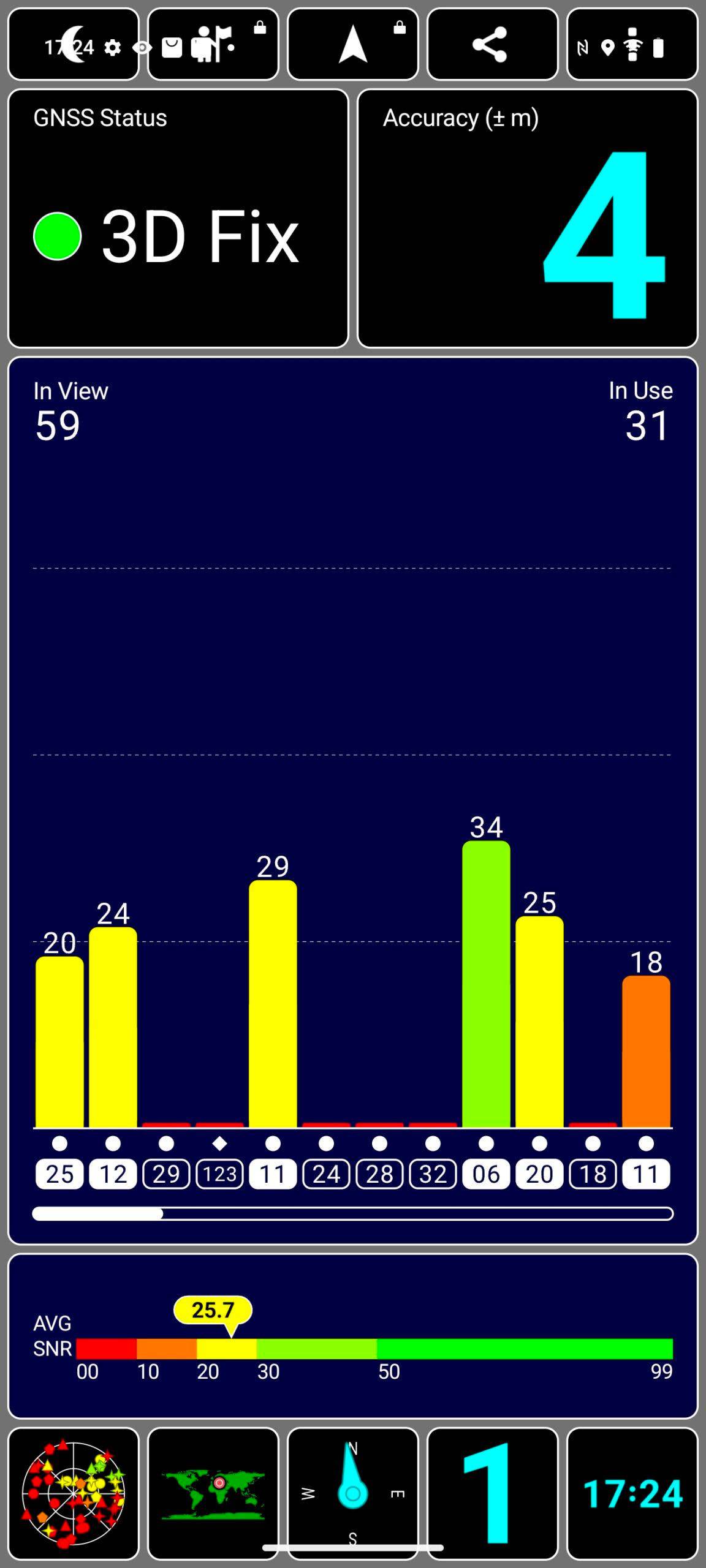Tap the GNSS Status 3D Fix tile
706x1568 pixels.
(x=178, y=219)
